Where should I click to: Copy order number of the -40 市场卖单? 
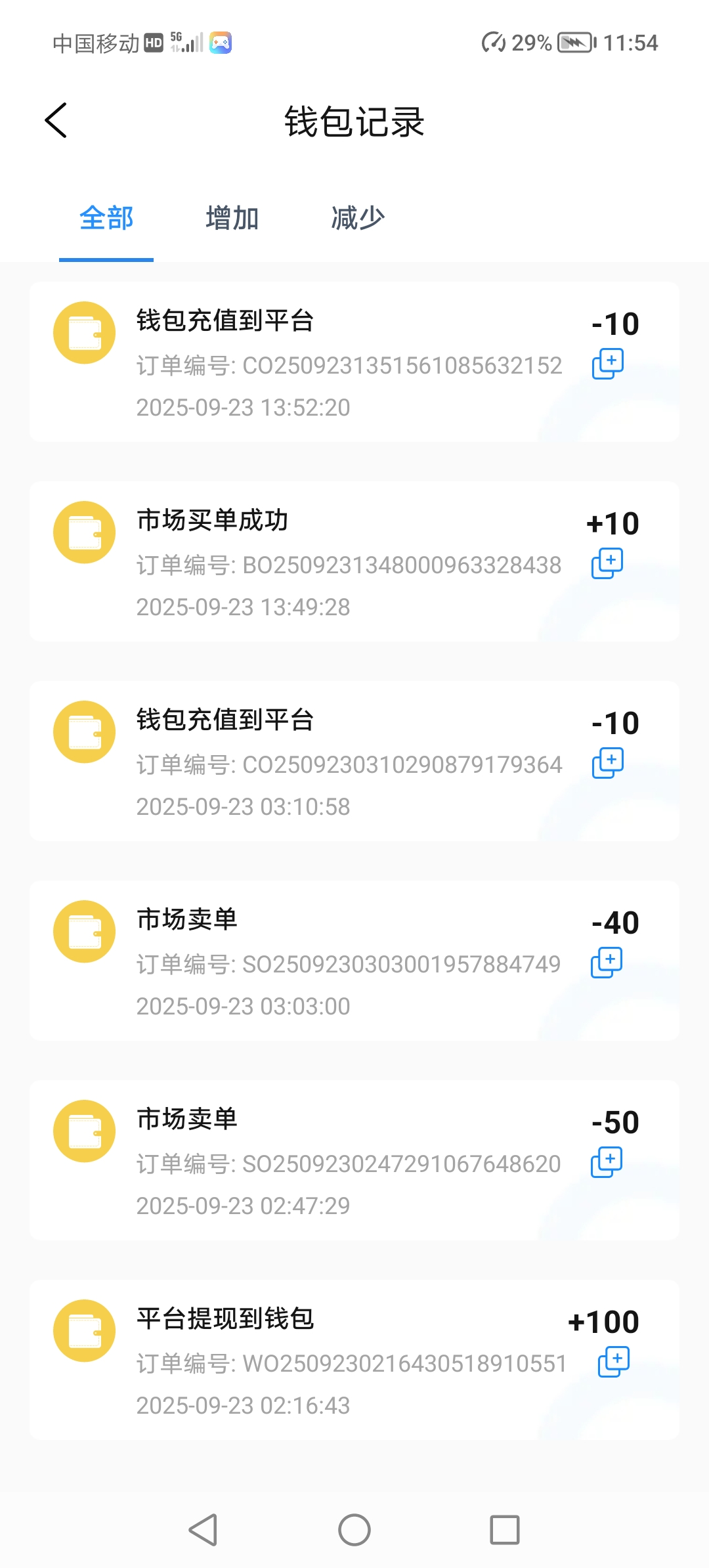pos(607,963)
